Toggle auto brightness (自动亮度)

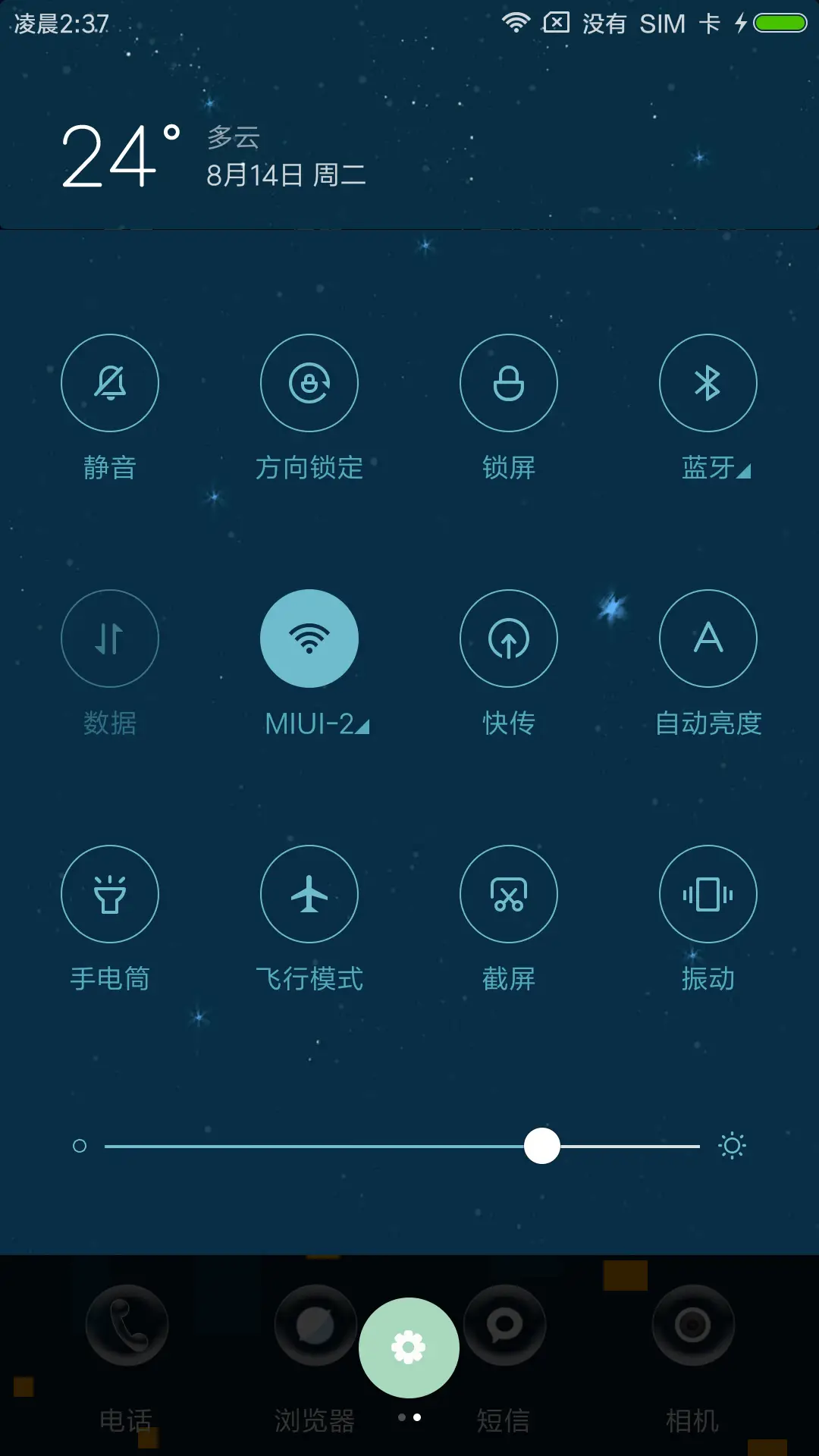pyautogui.click(x=708, y=638)
